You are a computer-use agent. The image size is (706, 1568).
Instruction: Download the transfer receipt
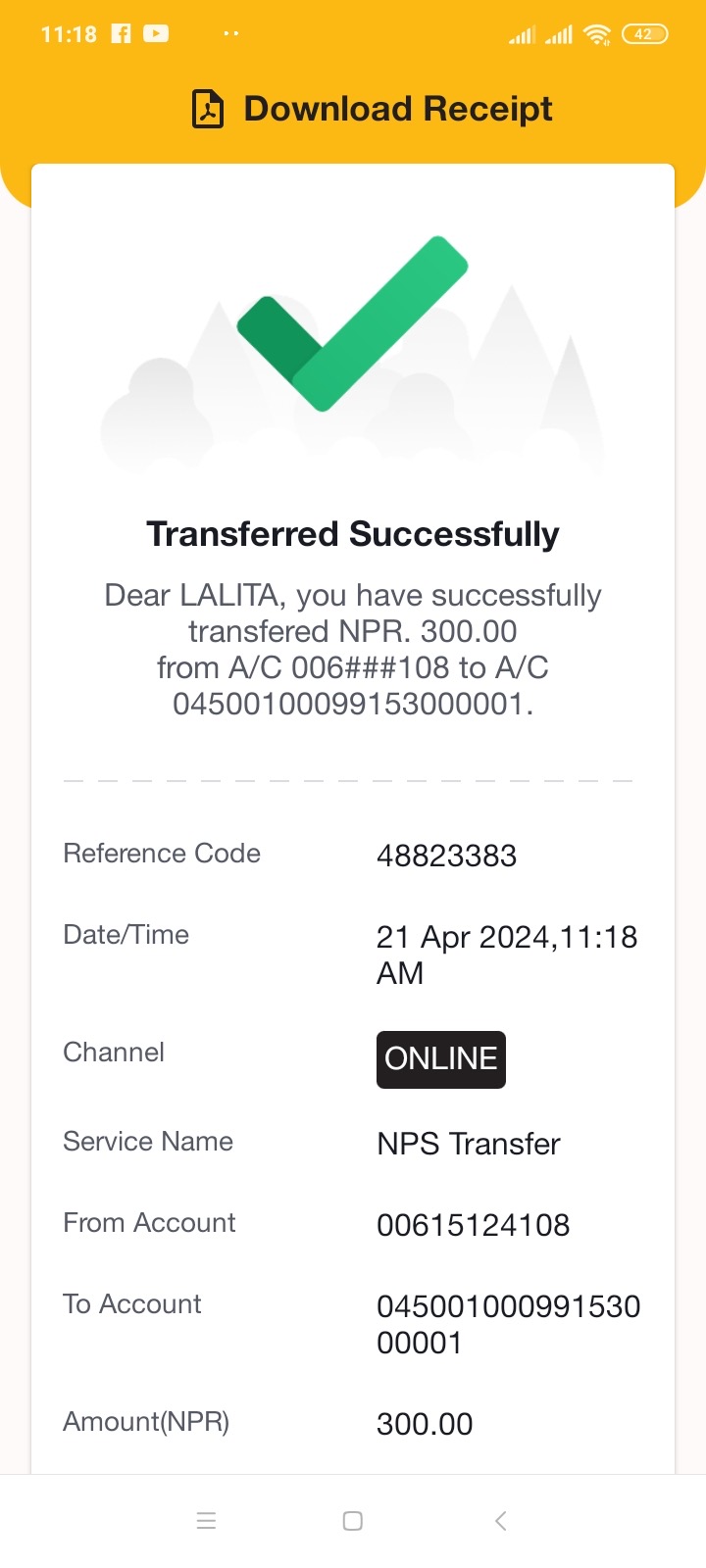click(x=372, y=109)
